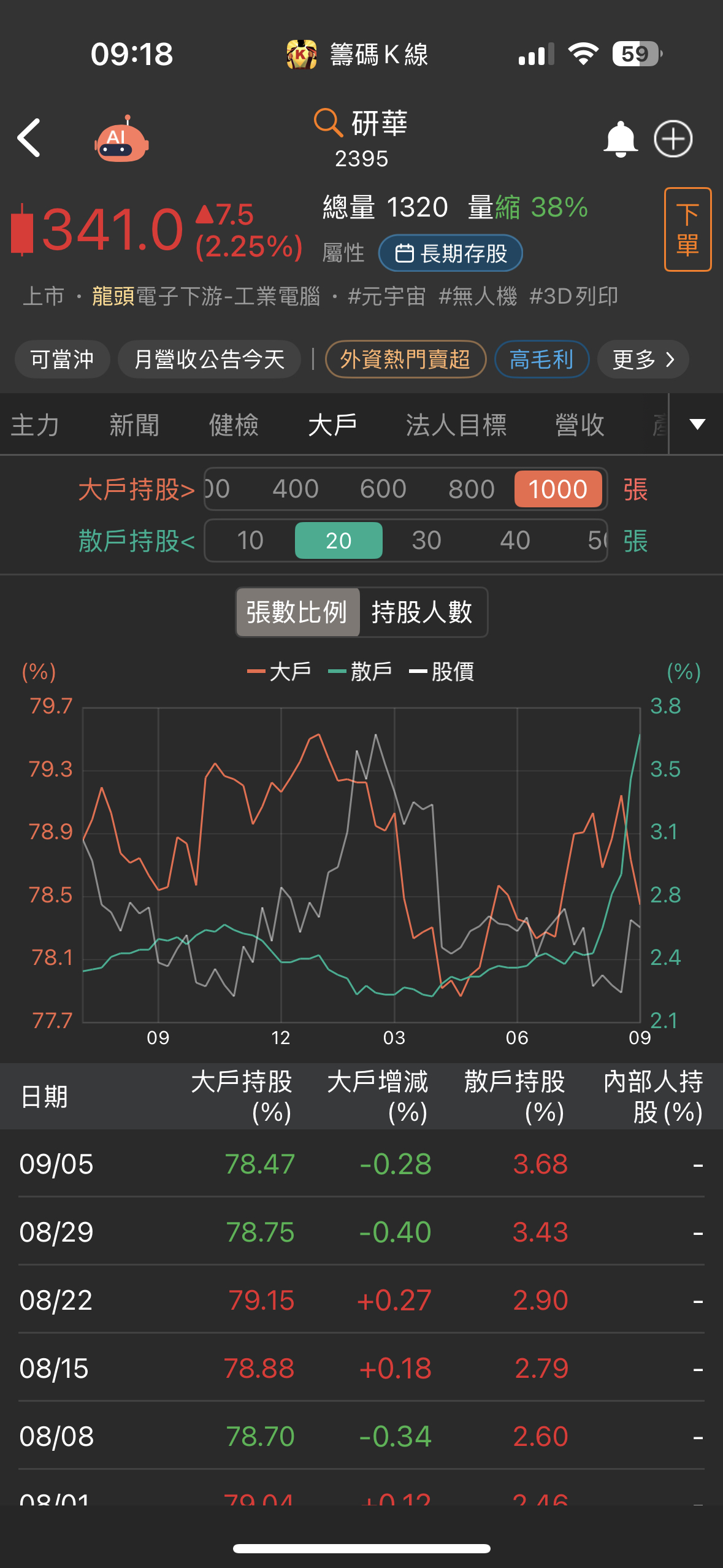Switch to the 法人目標 tab
723x1568 pixels.
coord(456,425)
